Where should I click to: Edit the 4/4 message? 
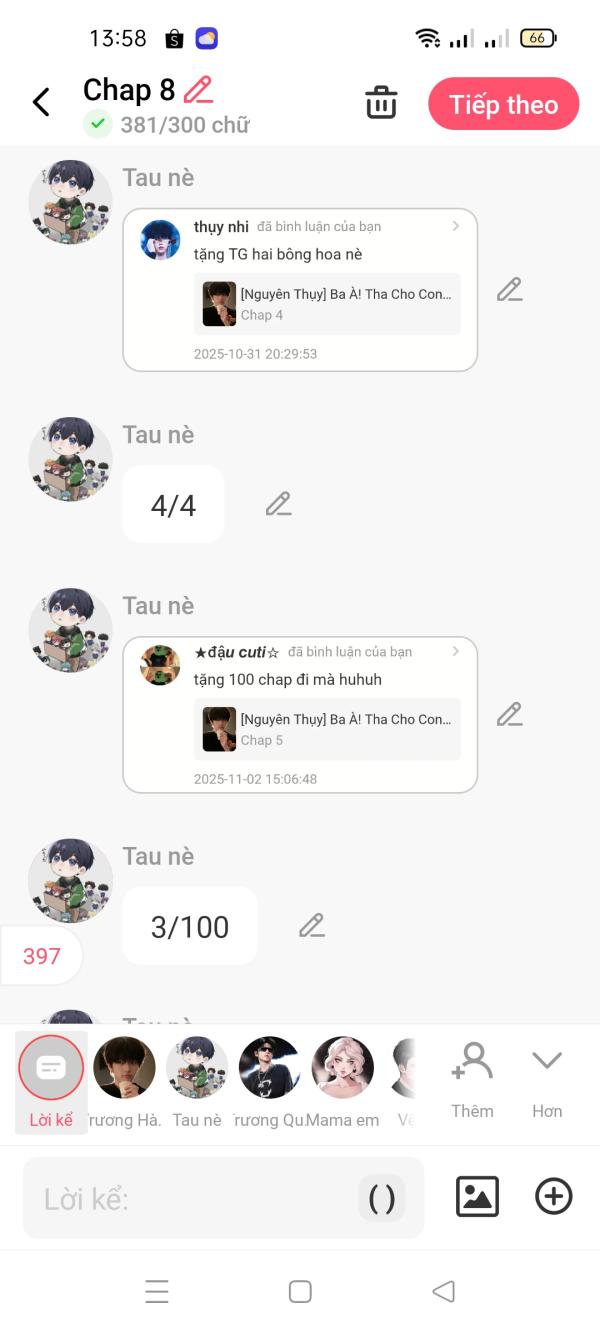click(278, 504)
